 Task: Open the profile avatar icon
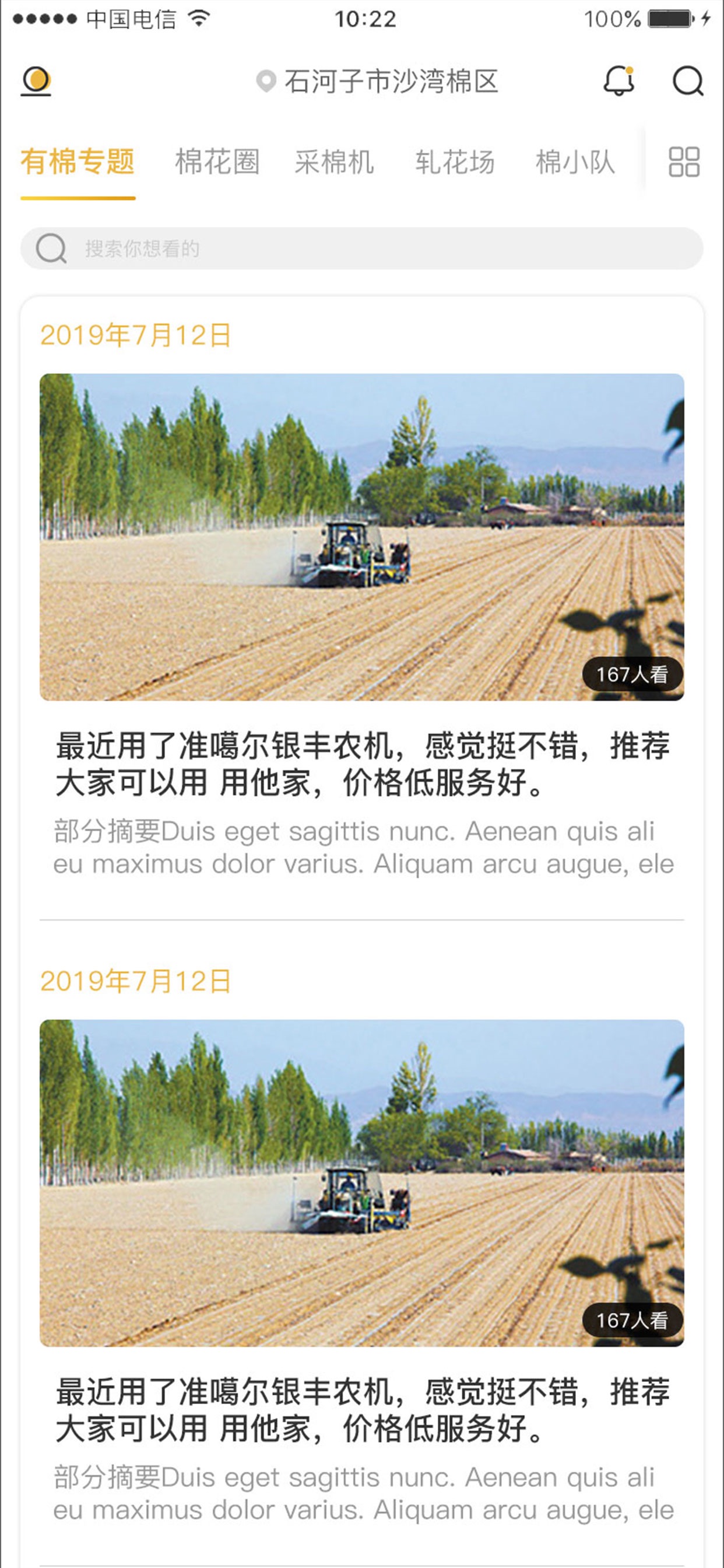coord(36,81)
